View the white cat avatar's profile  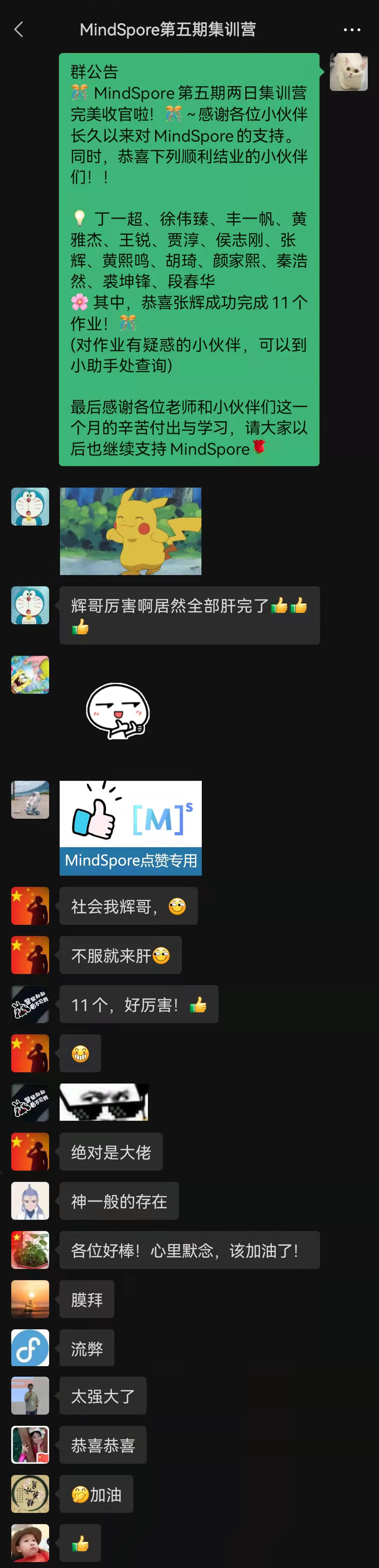pos(348,72)
